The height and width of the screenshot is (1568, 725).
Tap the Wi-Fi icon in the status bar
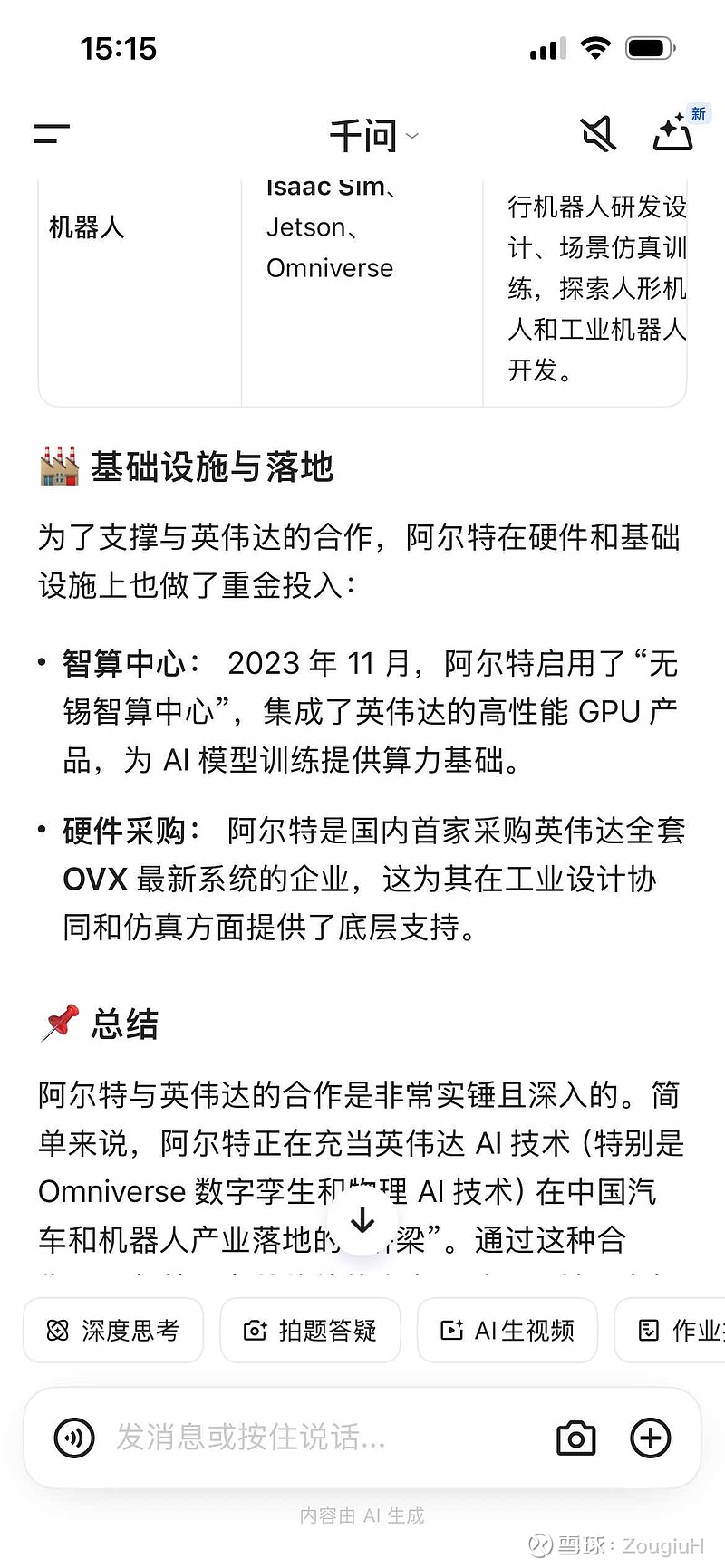(x=595, y=48)
